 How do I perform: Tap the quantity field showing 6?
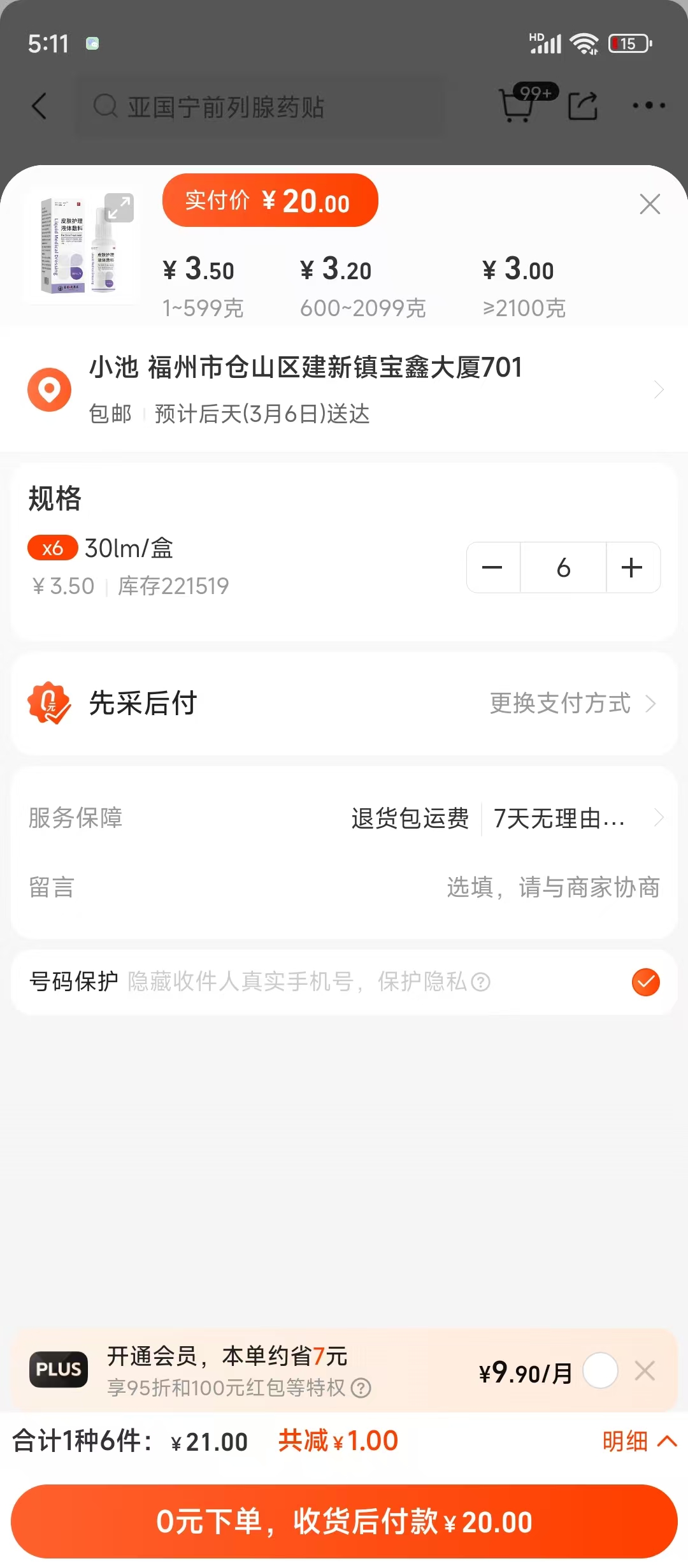click(x=563, y=567)
